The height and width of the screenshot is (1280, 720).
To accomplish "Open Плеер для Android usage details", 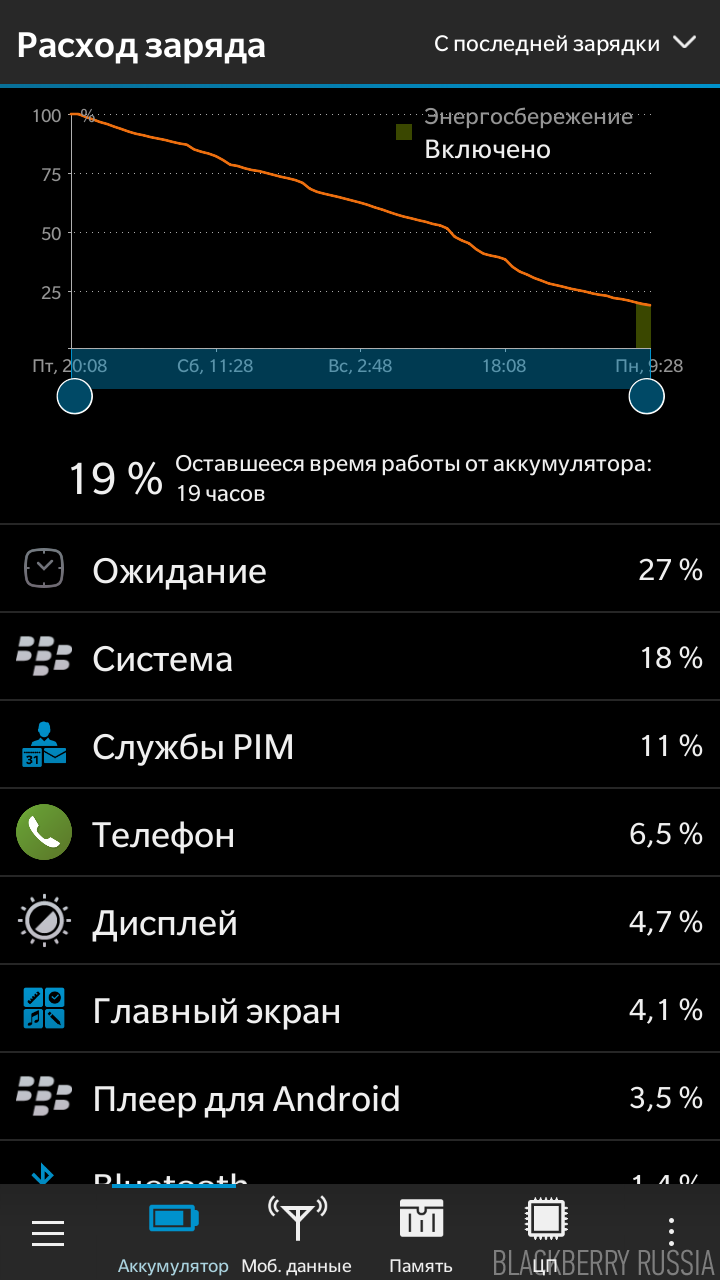I will click(360, 1098).
